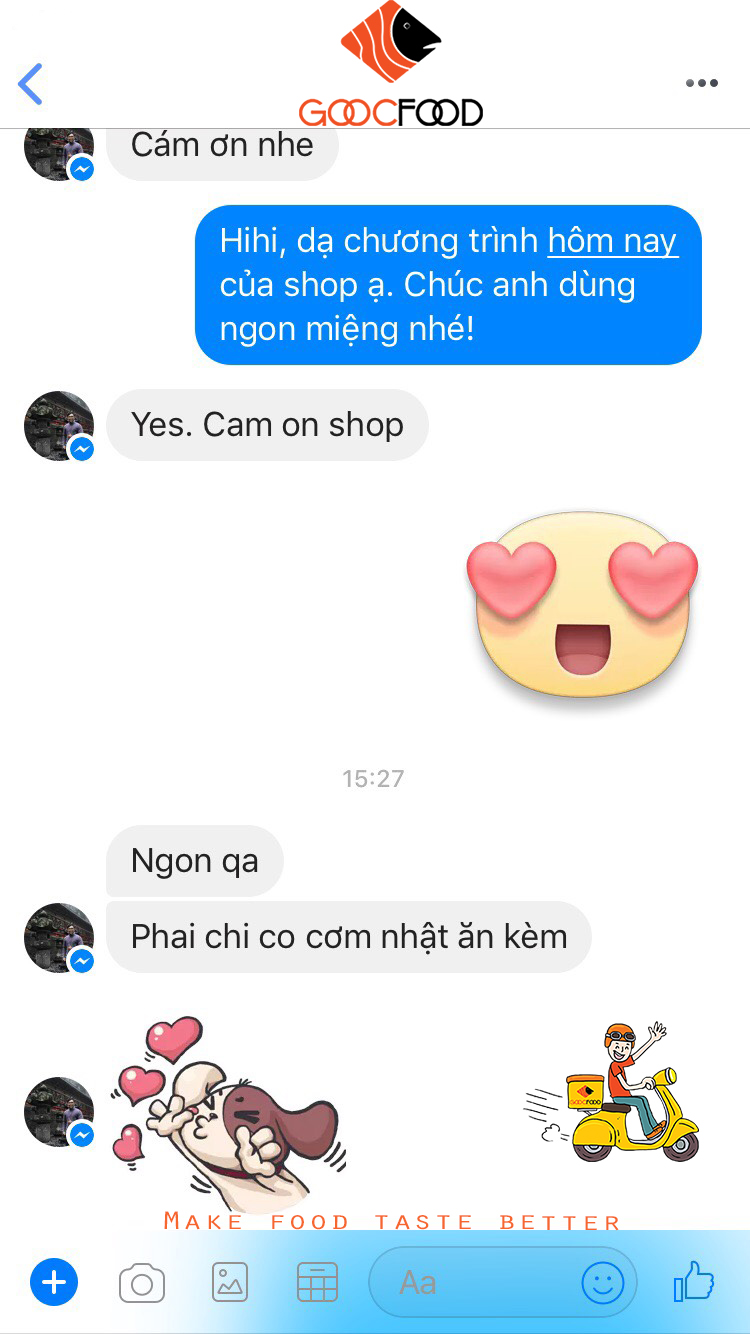Go back to the conversation list
750x1334 pixels.
tap(31, 84)
